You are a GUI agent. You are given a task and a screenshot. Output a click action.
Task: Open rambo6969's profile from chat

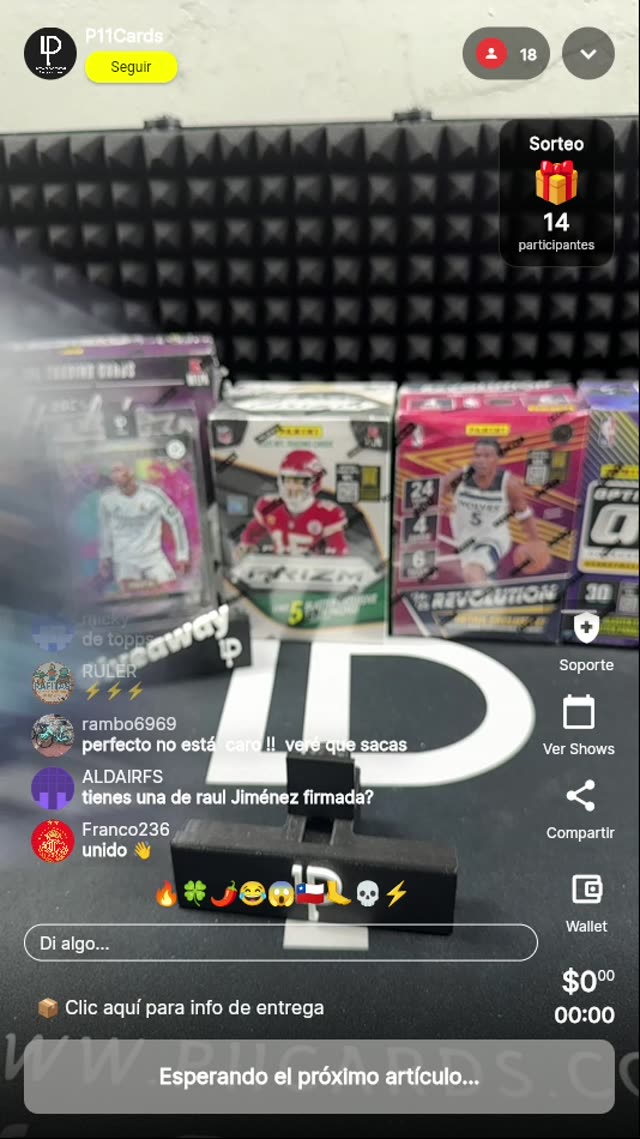[x=52, y=735]
